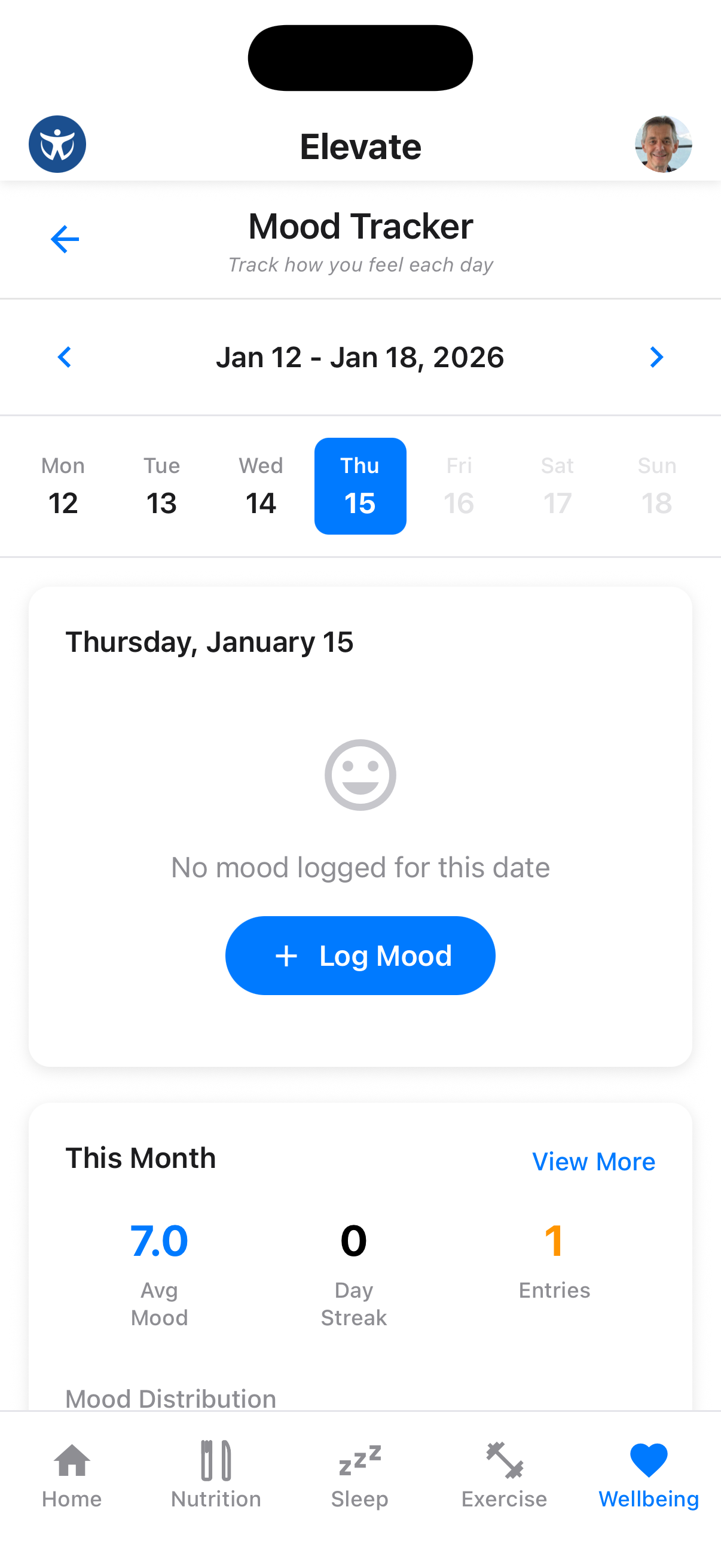
Task: Go to the previous week with the left chevron
Action: [65, 356]
